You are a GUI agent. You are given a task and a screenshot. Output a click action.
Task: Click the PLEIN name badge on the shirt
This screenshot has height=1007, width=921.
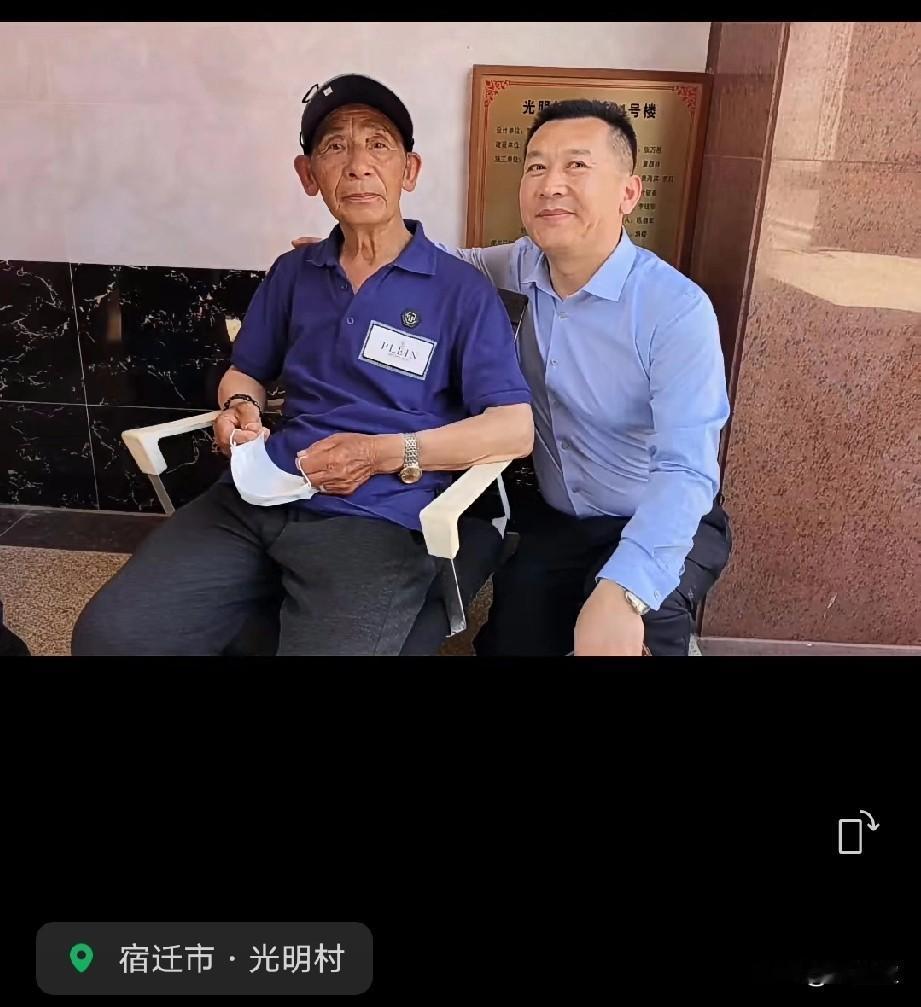[x=398, y=348]
